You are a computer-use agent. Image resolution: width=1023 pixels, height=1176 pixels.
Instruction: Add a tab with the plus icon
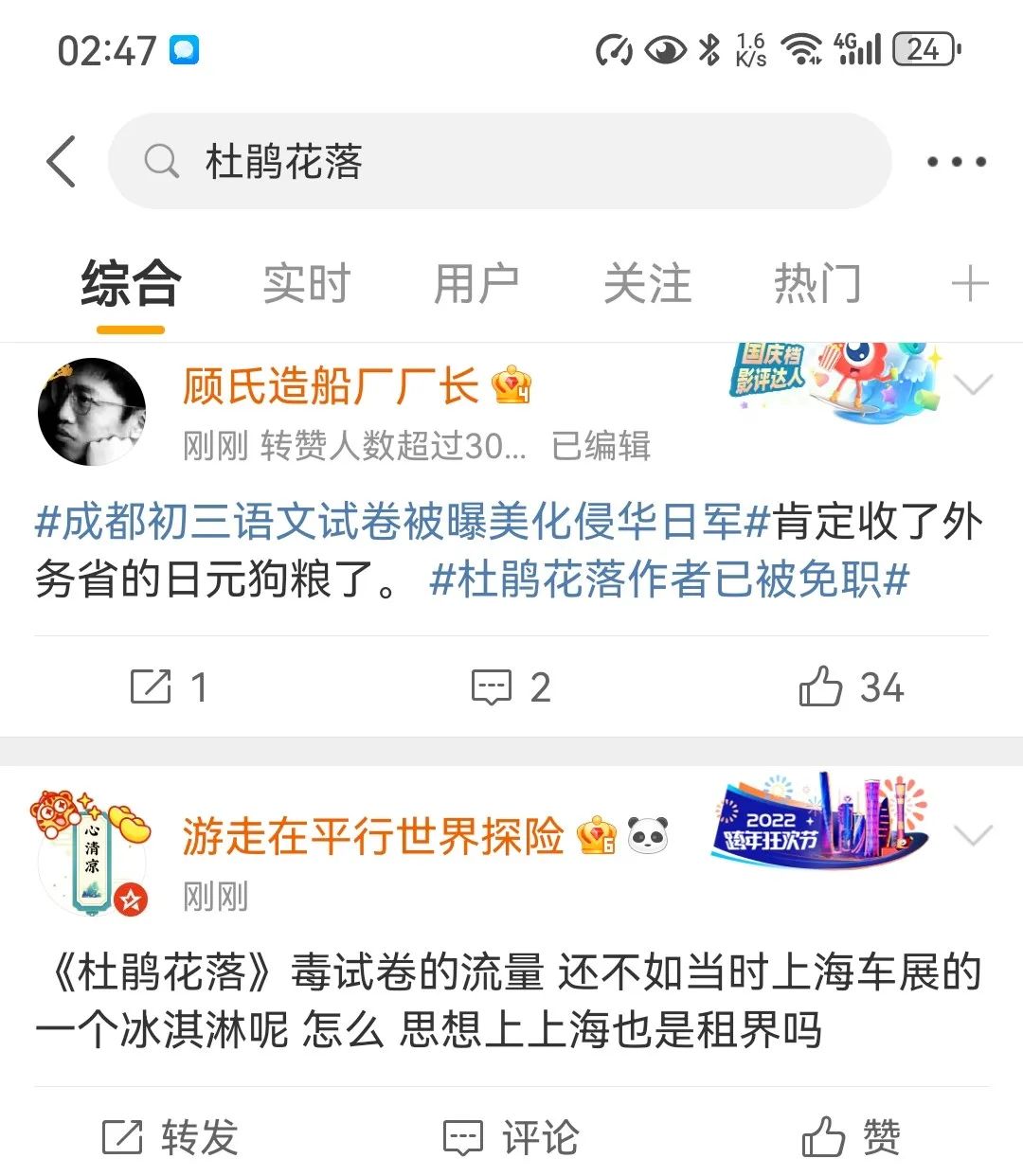click(x=969, y=284)
